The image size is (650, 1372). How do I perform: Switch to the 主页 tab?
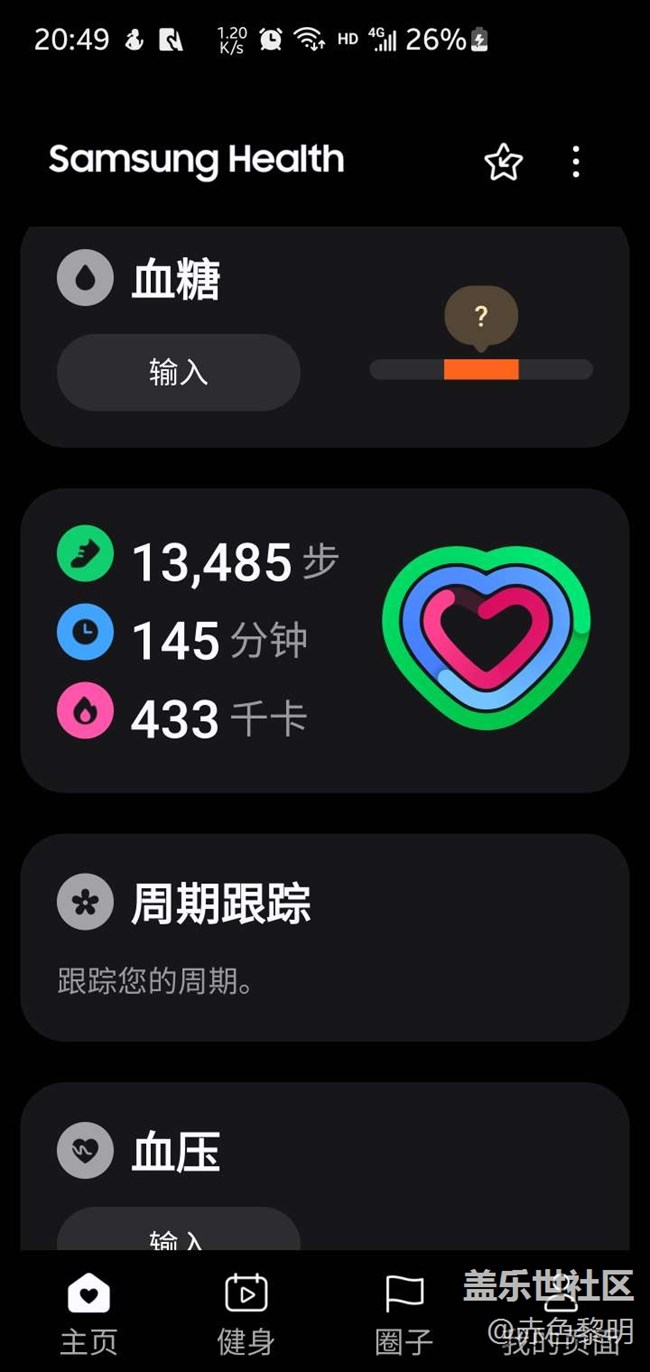(88, 1314)
